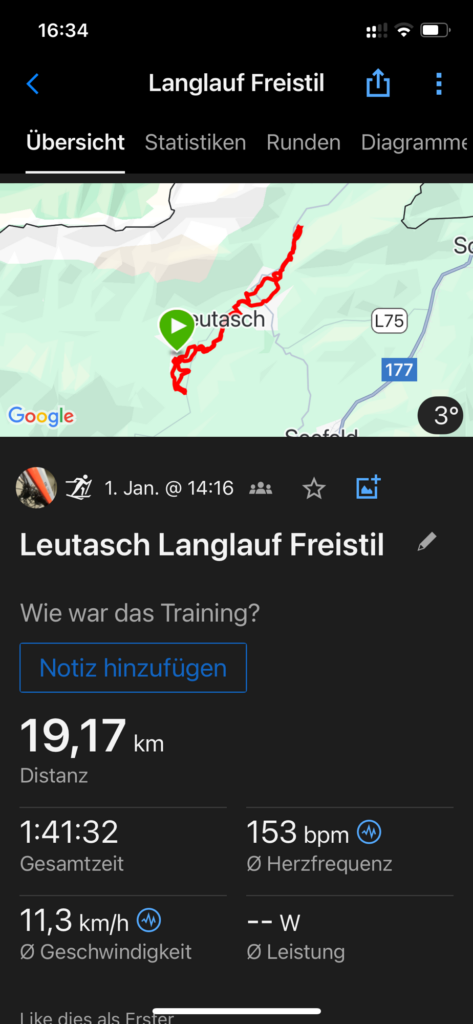Screen dimensions: 473x1024
Task: Change activity privacy via the people icon
Action: pos(261,488)
